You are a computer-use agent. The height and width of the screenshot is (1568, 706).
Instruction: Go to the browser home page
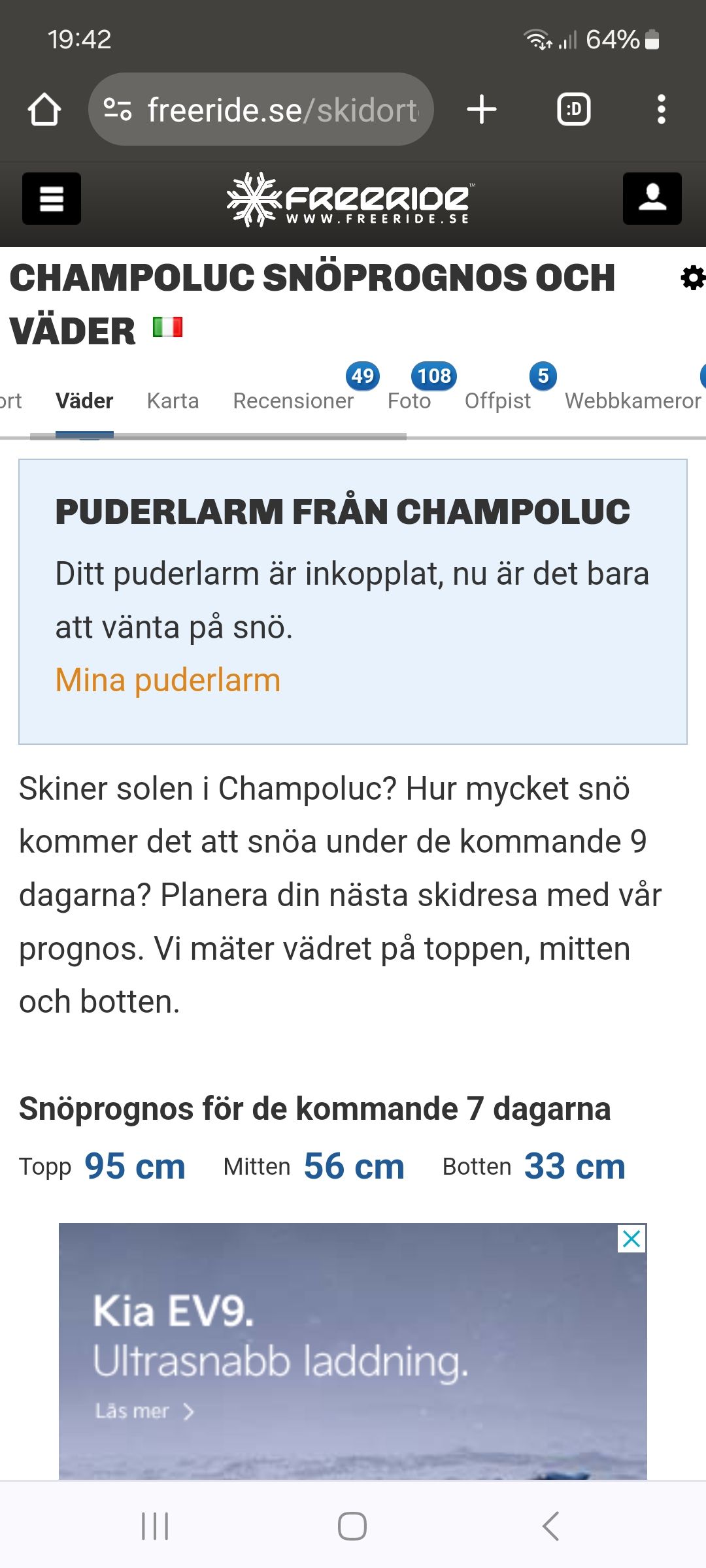pos(44,110)
